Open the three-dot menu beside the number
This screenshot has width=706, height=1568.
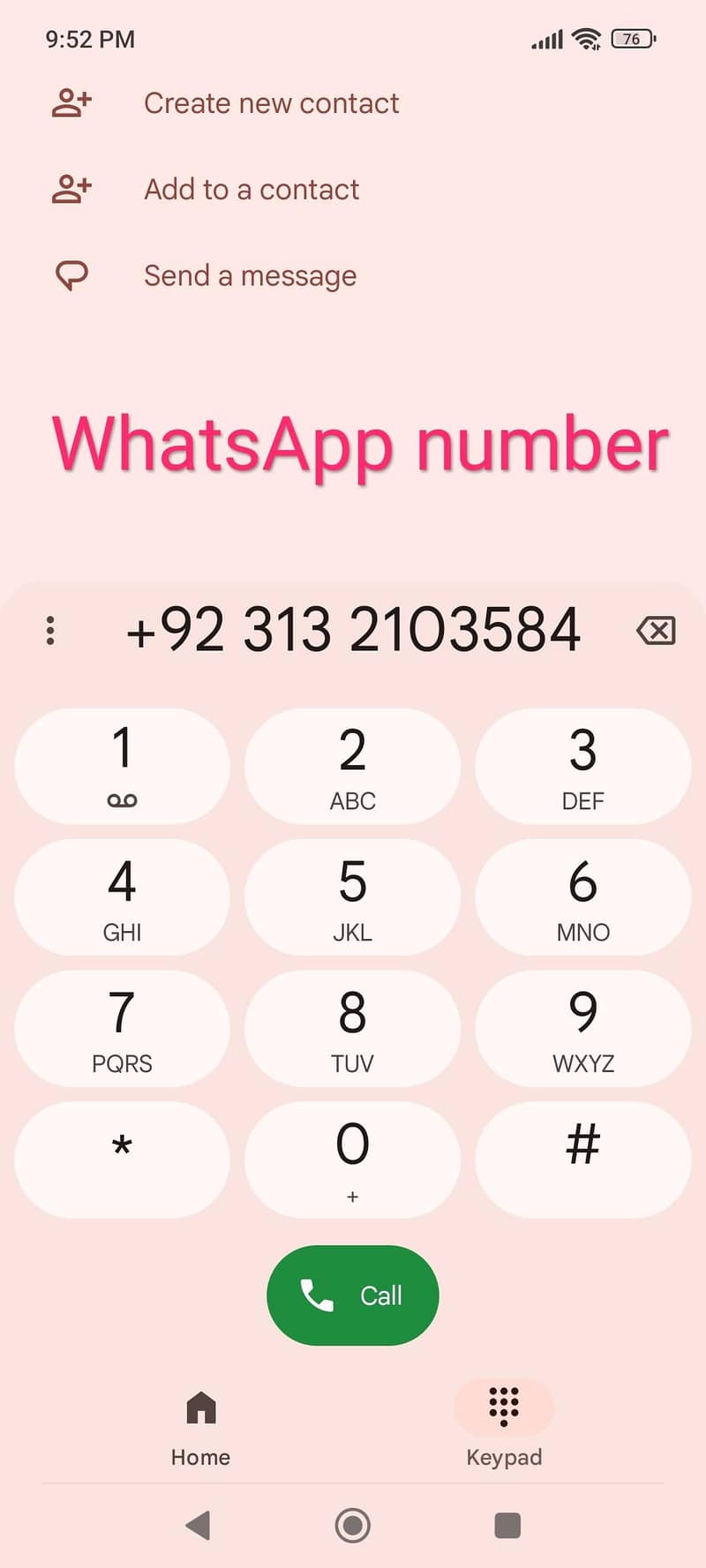point(50,630)
